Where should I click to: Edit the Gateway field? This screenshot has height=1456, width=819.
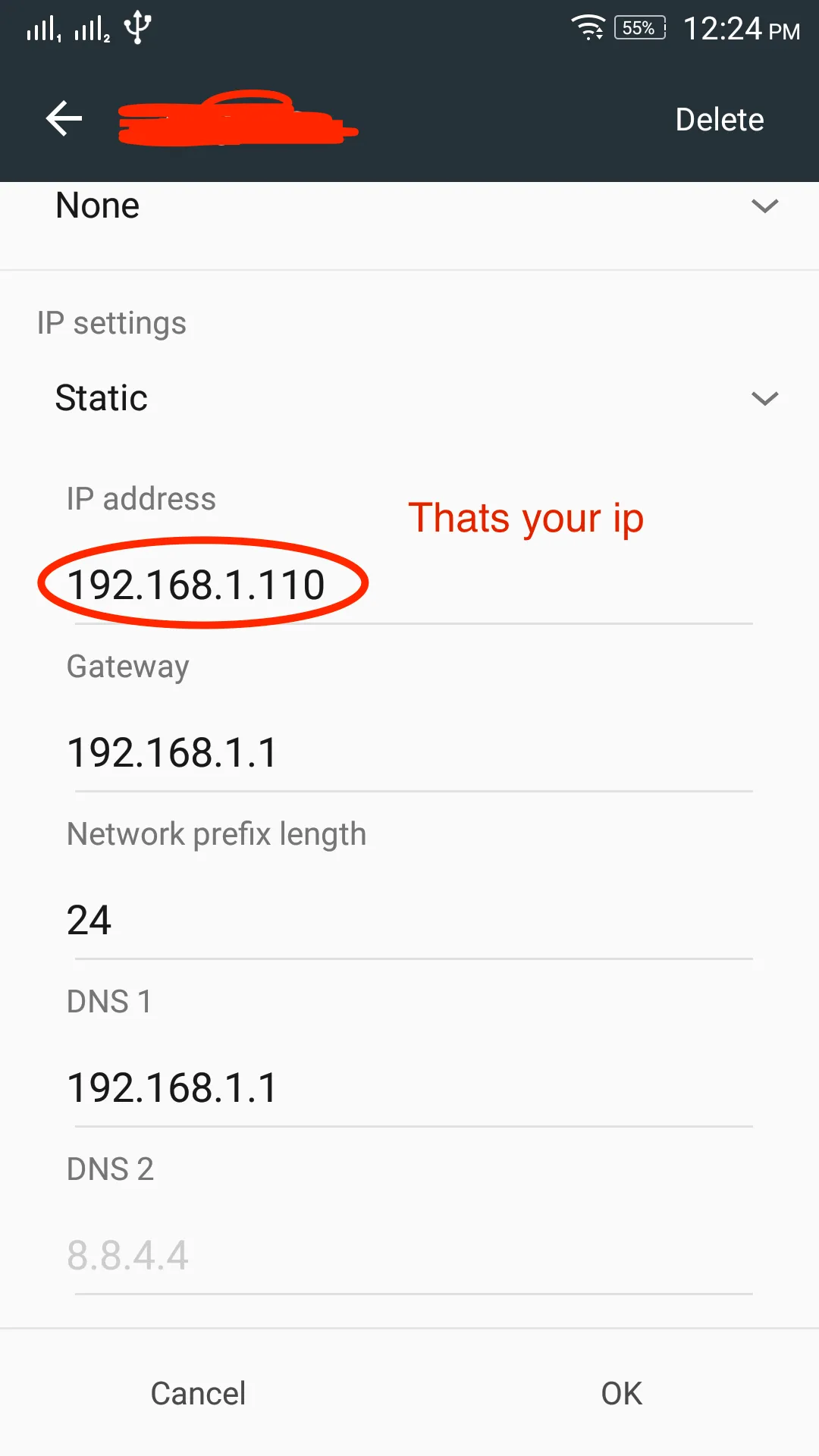pyautogui.click(x=409, y=753)
